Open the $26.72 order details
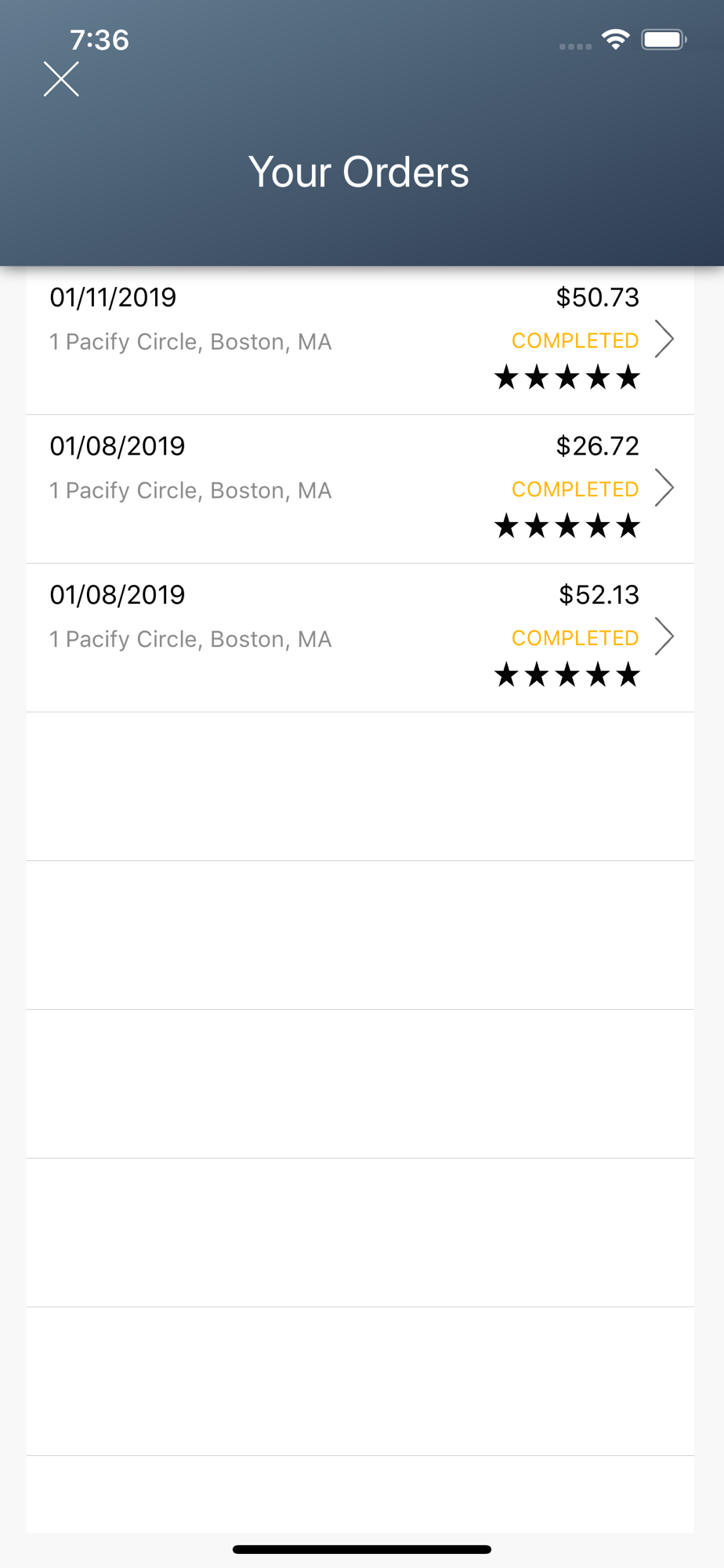This screenshot has width=724, height=1568. pyautogui.click(x=360, y=489)
